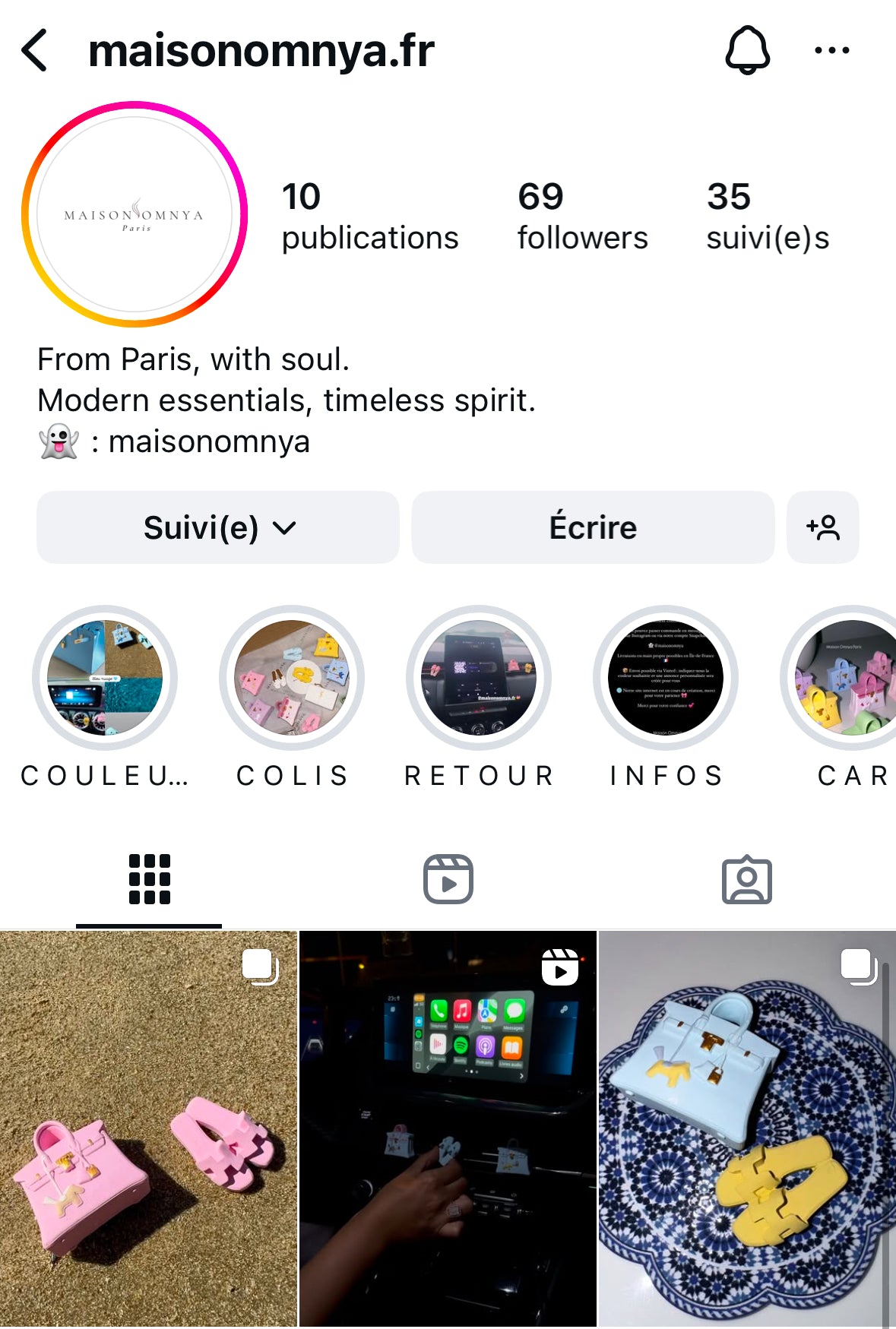
Task: Open the COLIS story highlight
Action: pyautogui.click(x=292, y=678)
